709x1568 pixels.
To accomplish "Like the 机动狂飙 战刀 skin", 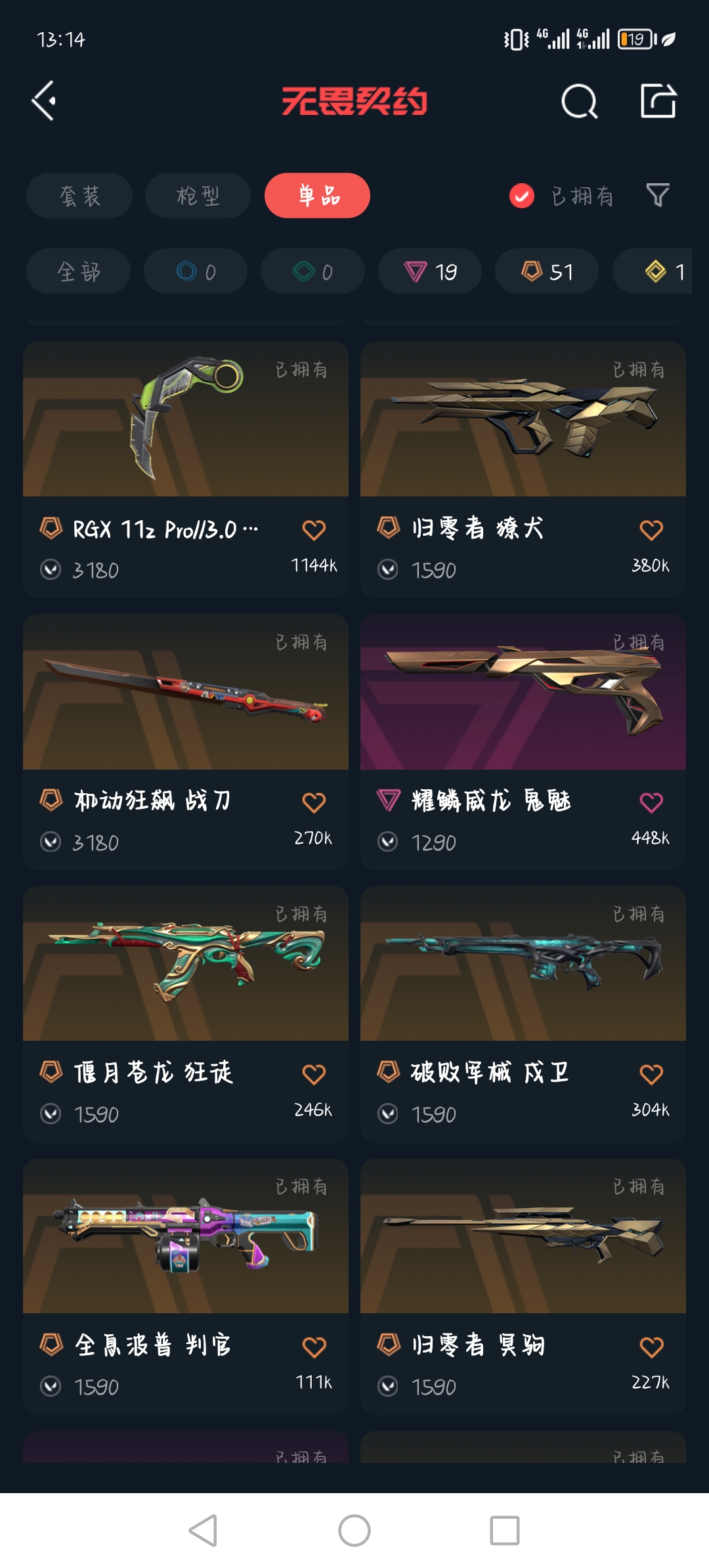I will tap(314, 802).
